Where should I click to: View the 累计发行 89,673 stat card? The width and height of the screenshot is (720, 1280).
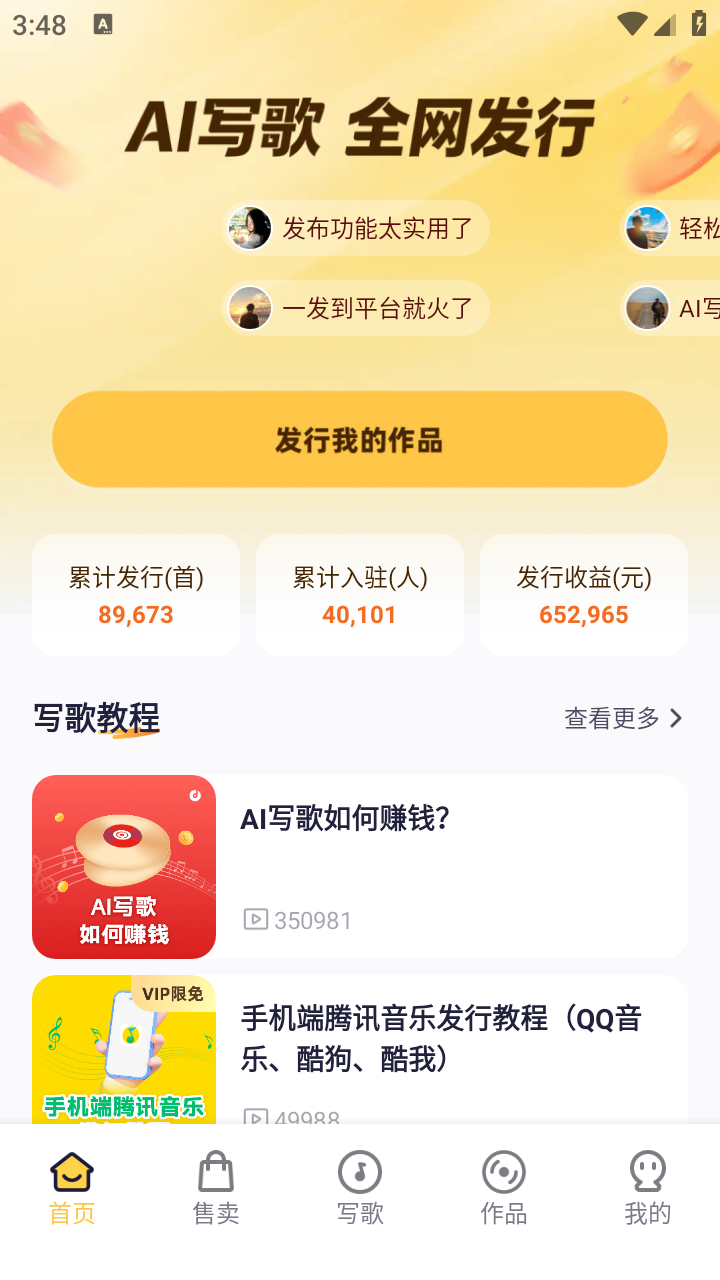pos(135,594)
